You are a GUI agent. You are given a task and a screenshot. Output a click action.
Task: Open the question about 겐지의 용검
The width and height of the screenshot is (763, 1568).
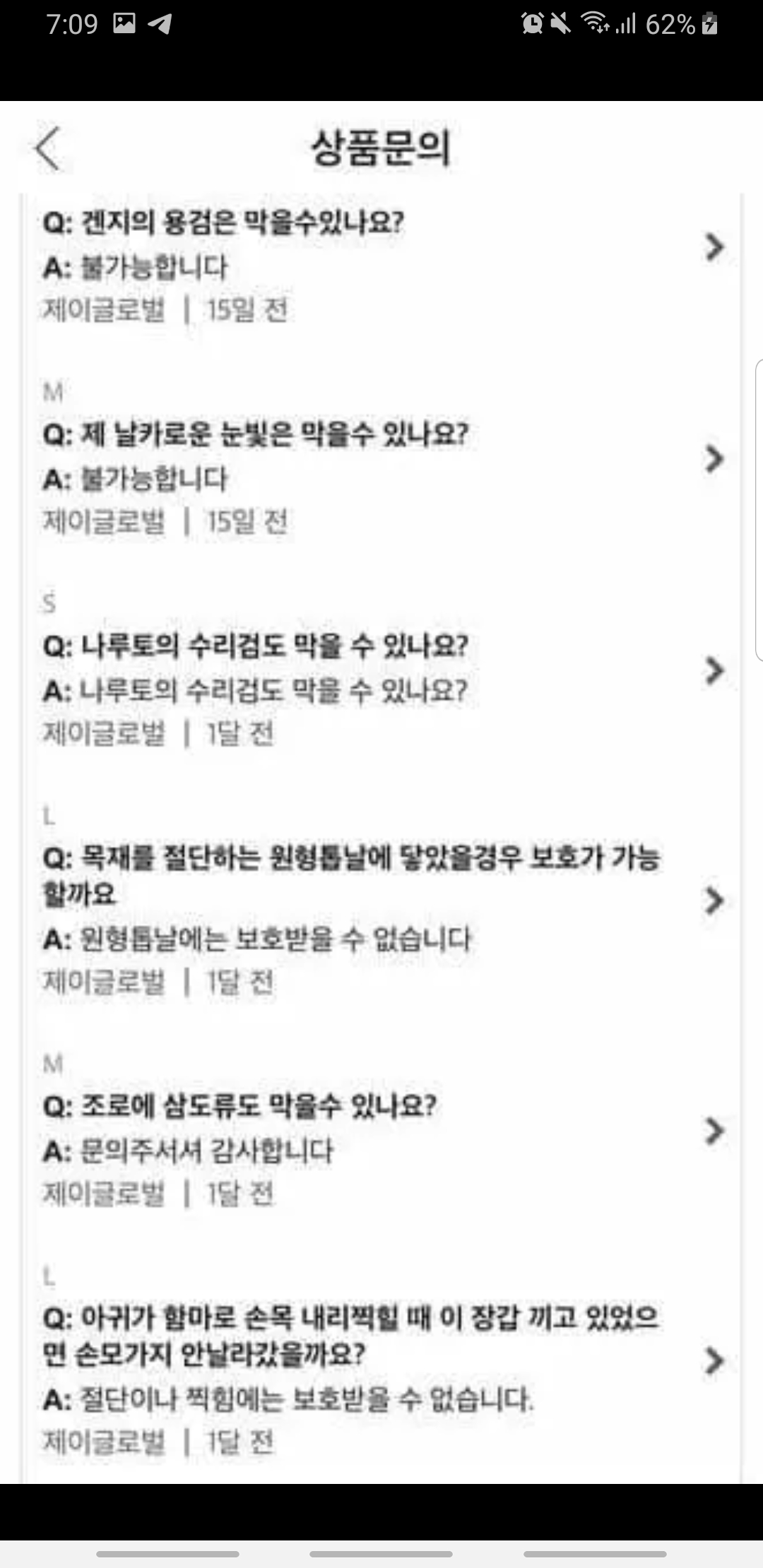714,247
